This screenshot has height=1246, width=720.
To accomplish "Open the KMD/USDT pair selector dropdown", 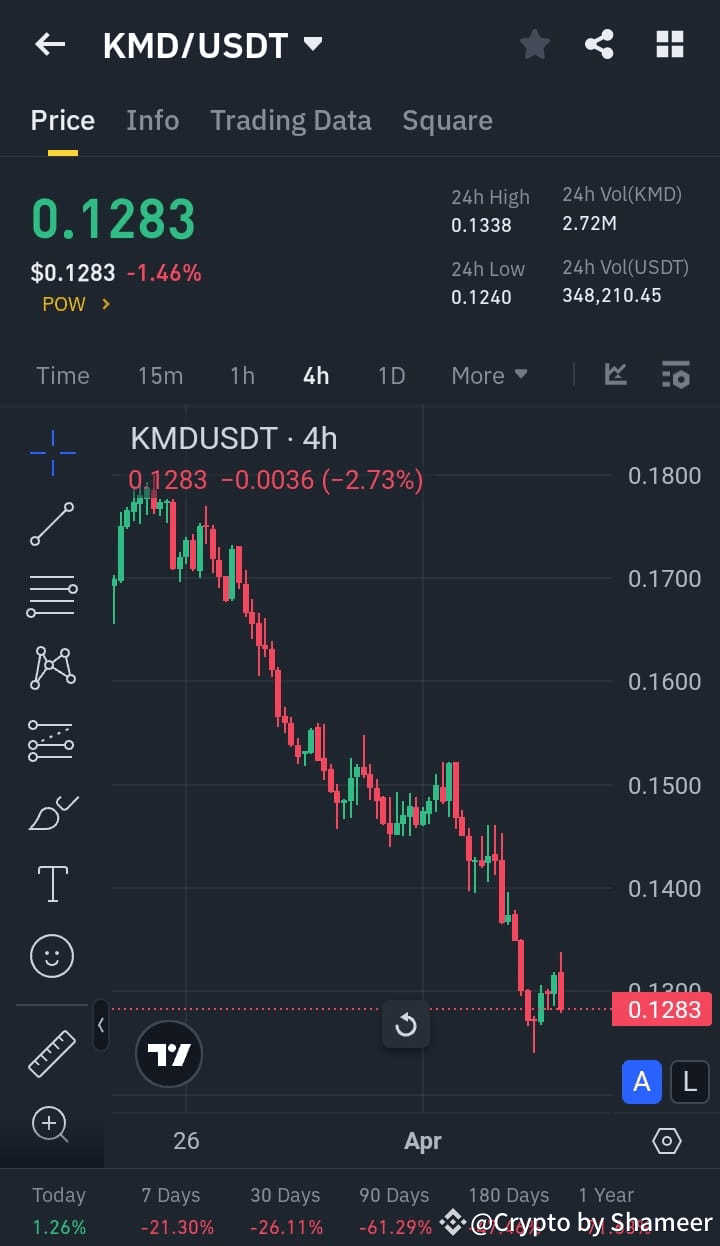I will point(311,44).
